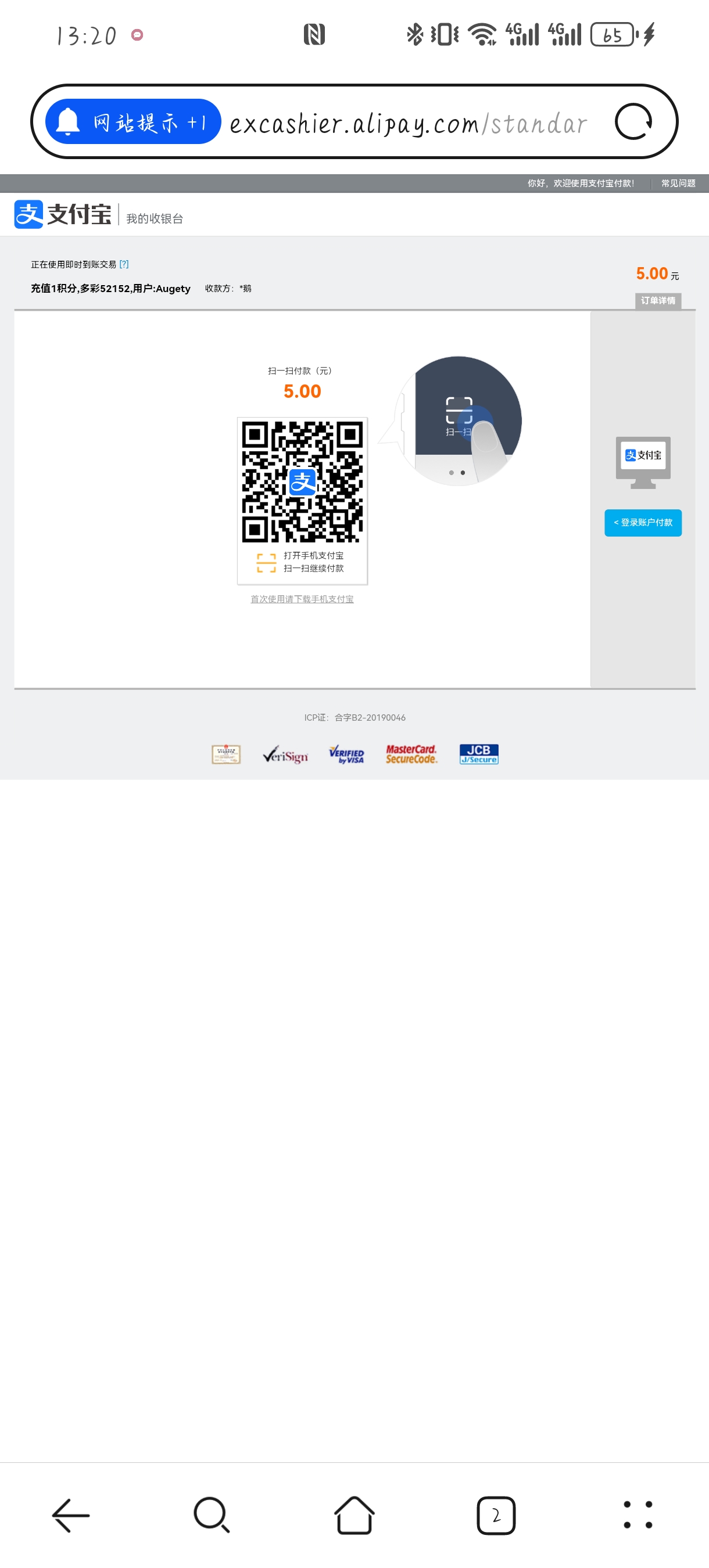The height and width of the screenshot is (1568, 709).
Task: Open 首次使用请下载手机支付宝 download link
Action: click(302, 599)
